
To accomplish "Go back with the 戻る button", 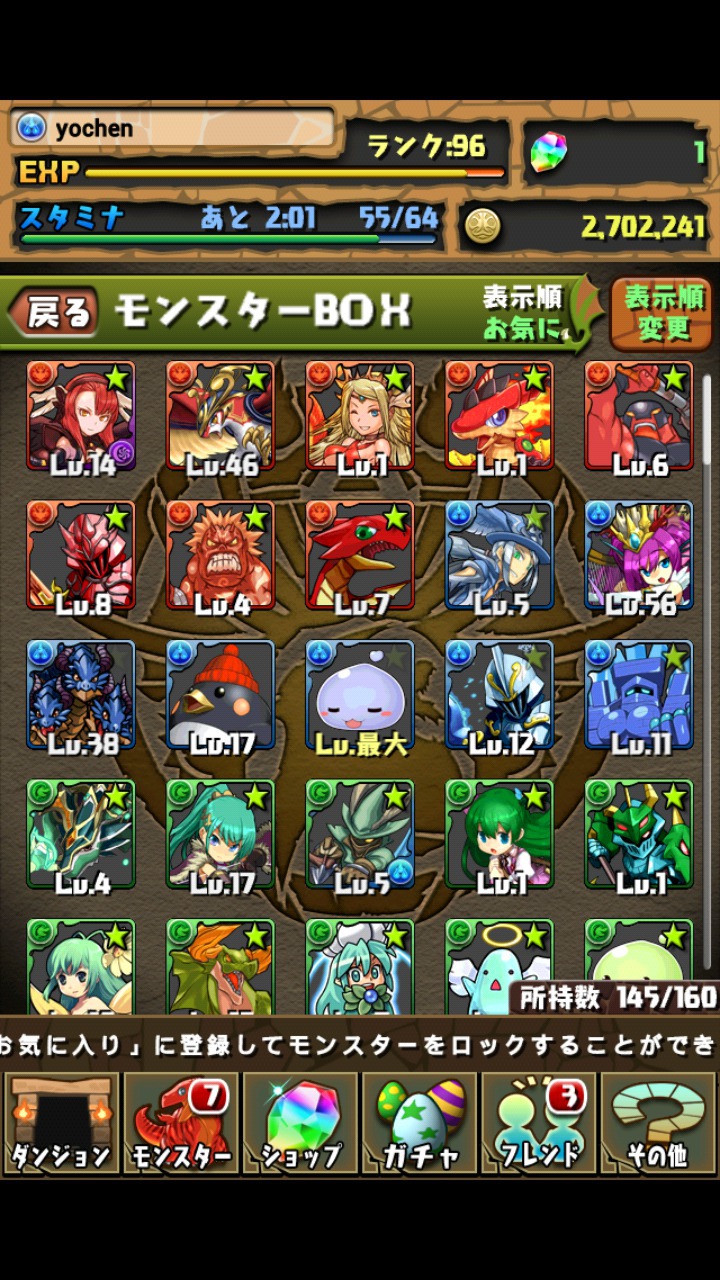I will point(57,313).
